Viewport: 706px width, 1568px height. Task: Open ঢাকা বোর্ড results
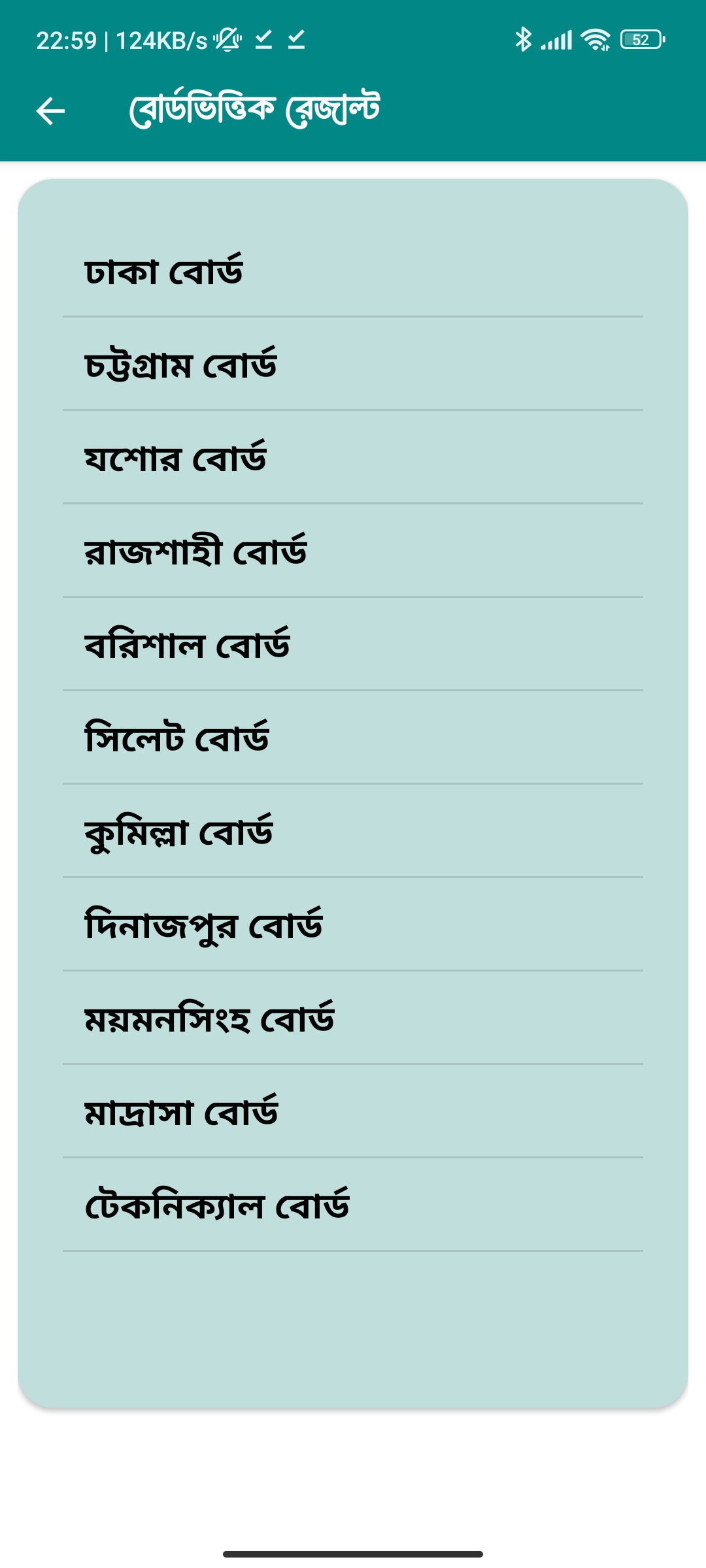pos(353,270)
